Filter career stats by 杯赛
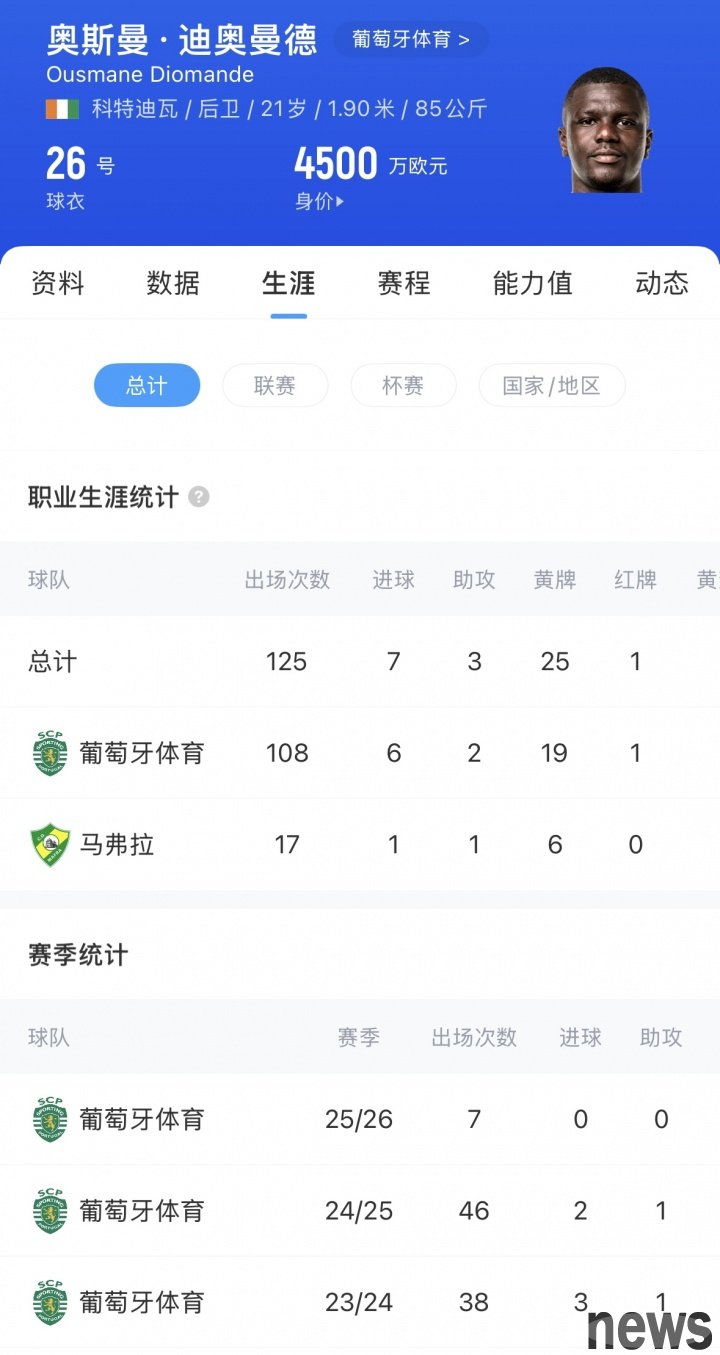The image size is (720, 1355). pos(403,385)
